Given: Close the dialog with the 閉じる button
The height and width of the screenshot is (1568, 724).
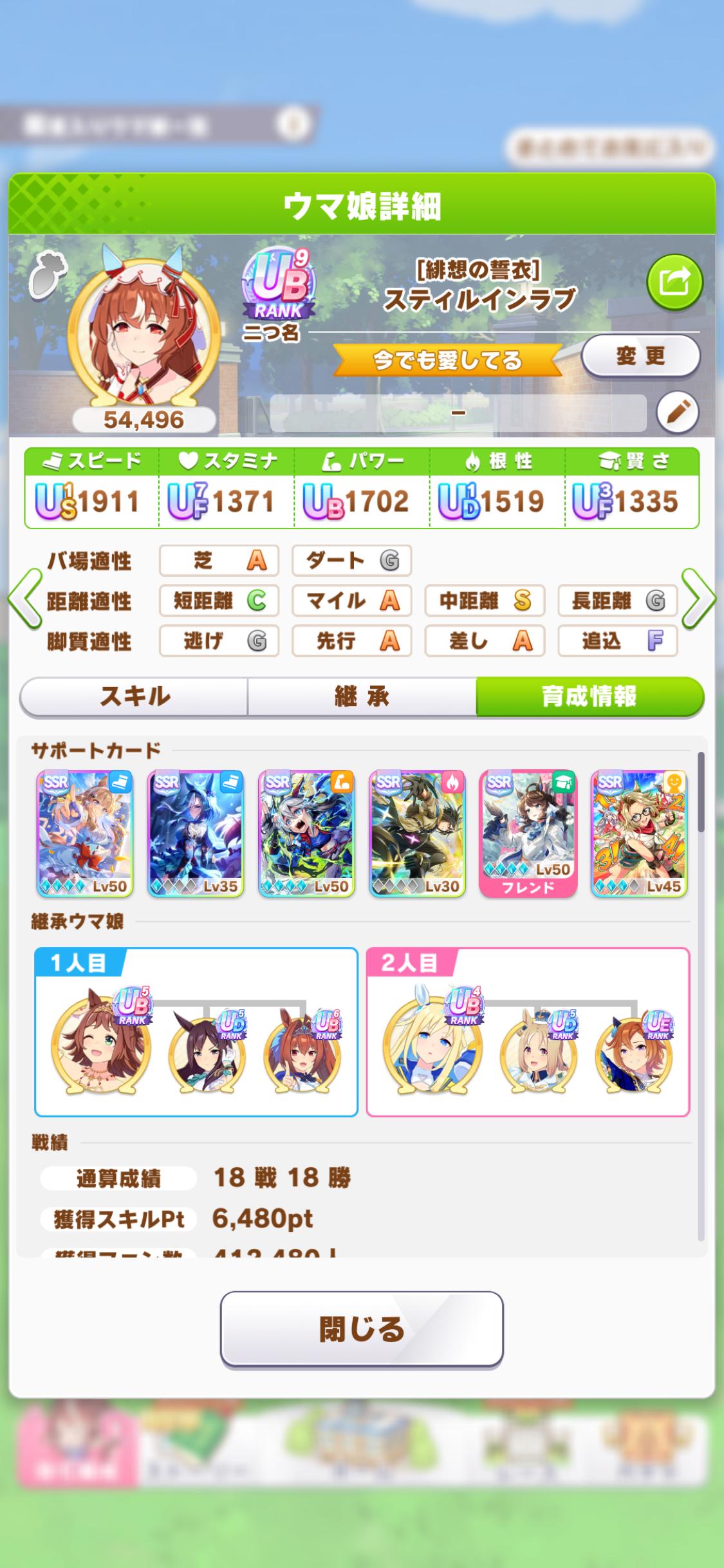Looking at the screenshot, I should click(362, 1329).
